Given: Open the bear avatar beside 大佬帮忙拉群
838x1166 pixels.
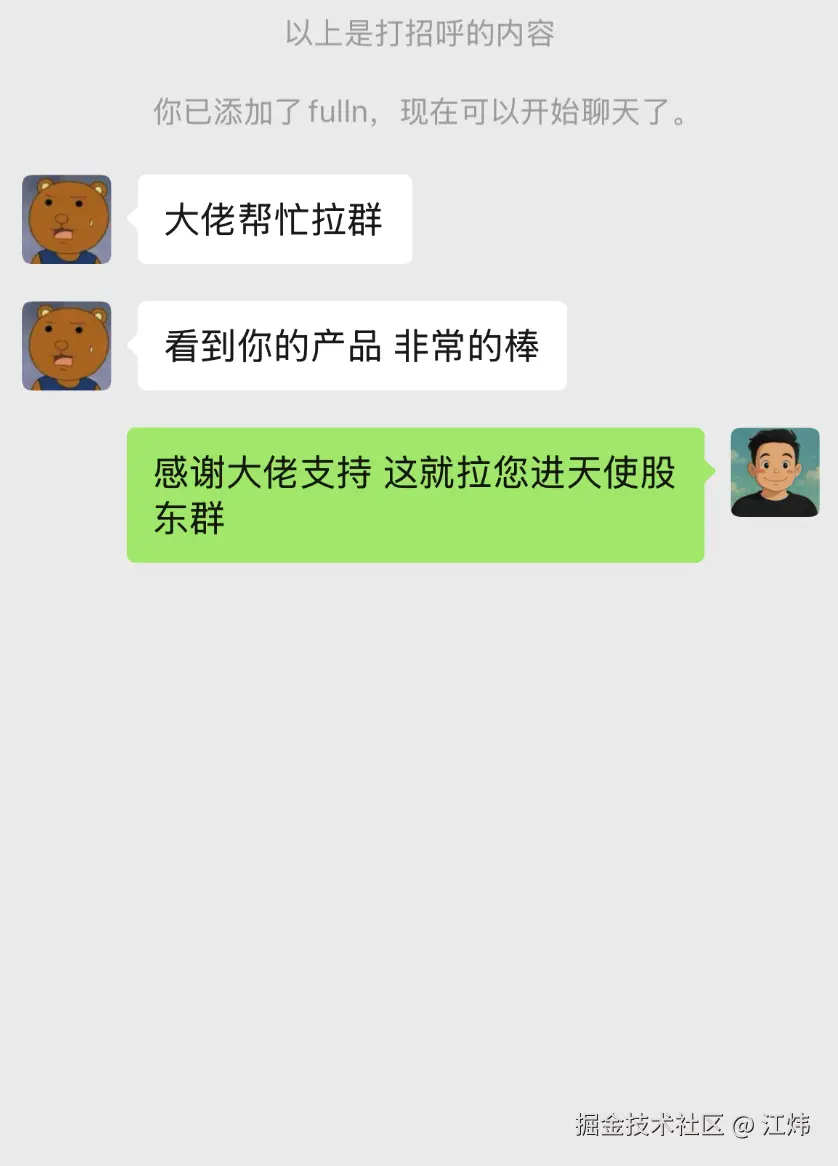Looking at the screenshot, I should tap(67, 220).
